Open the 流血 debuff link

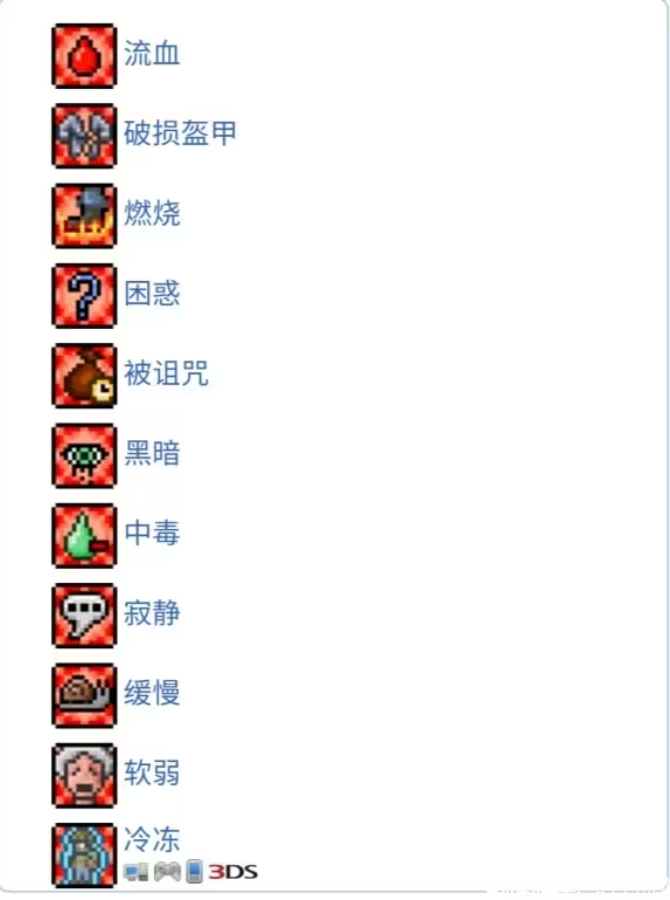(x=152, y=53)
